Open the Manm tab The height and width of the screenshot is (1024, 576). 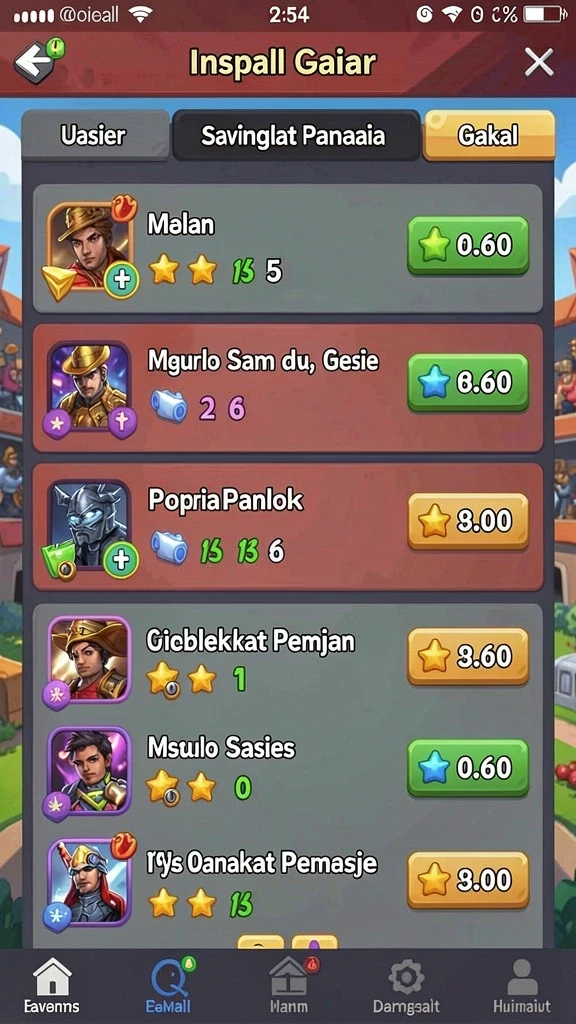[289, 986]
